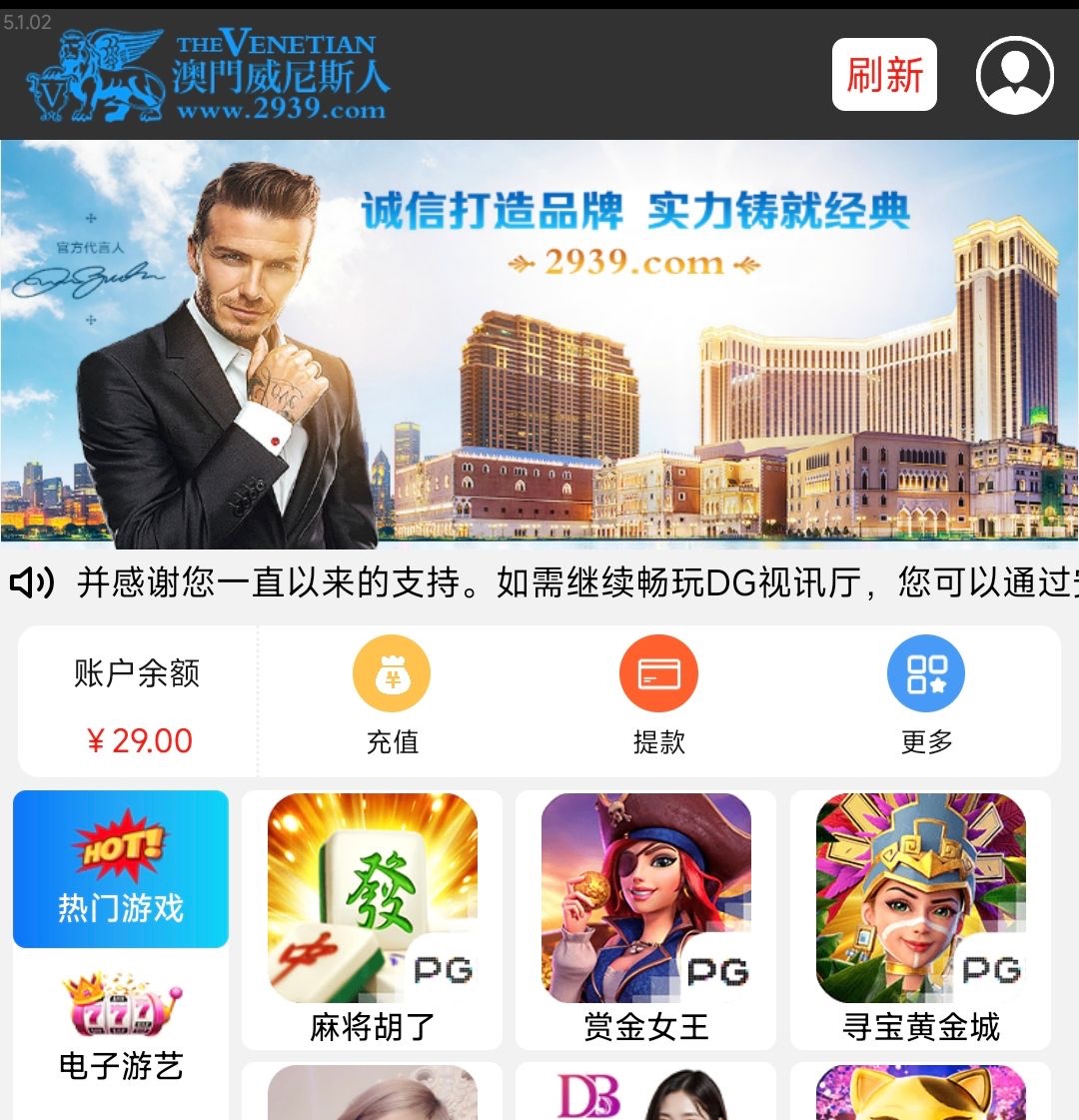Tap 充值 to recharge the account
1079x1120 pixels.
392,699
